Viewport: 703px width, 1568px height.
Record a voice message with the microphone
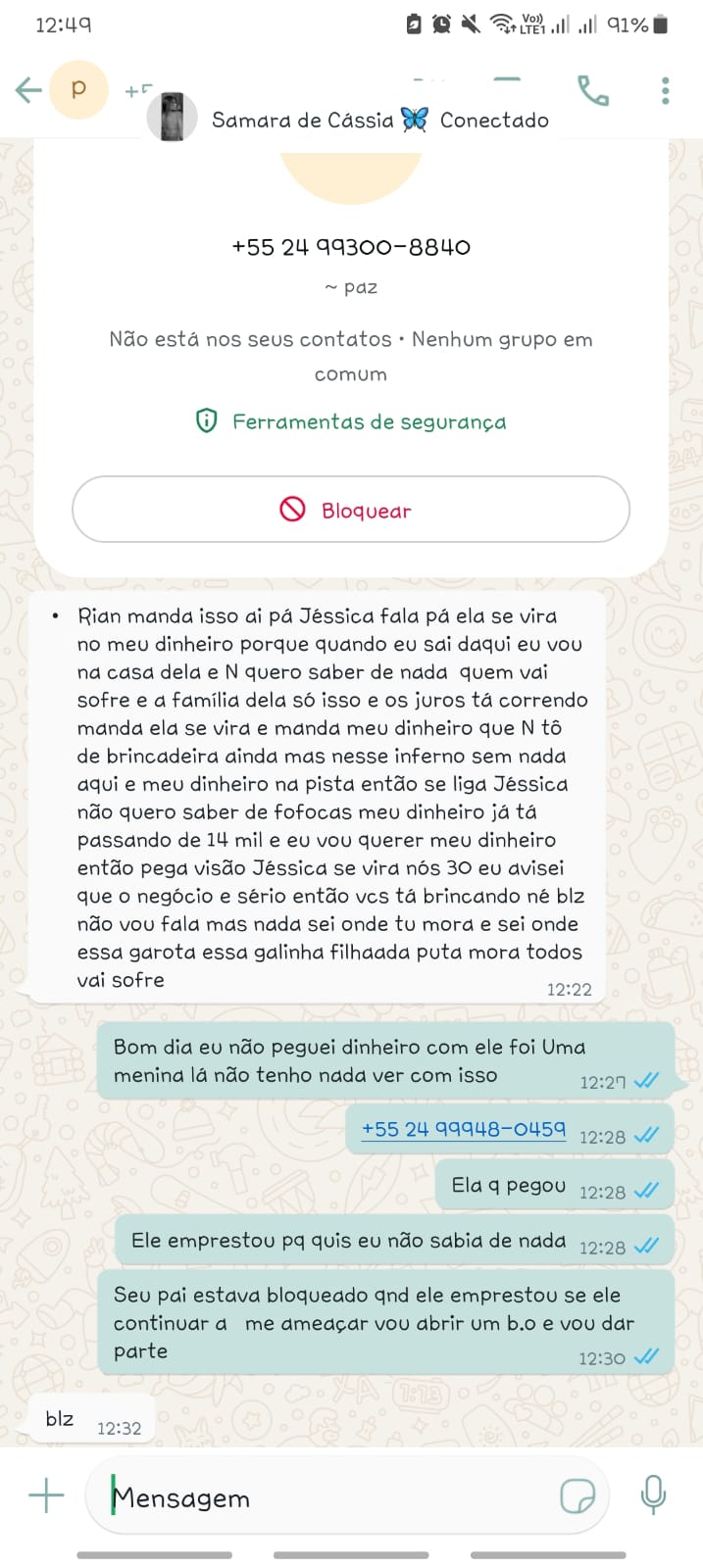tap(653, 1495)
